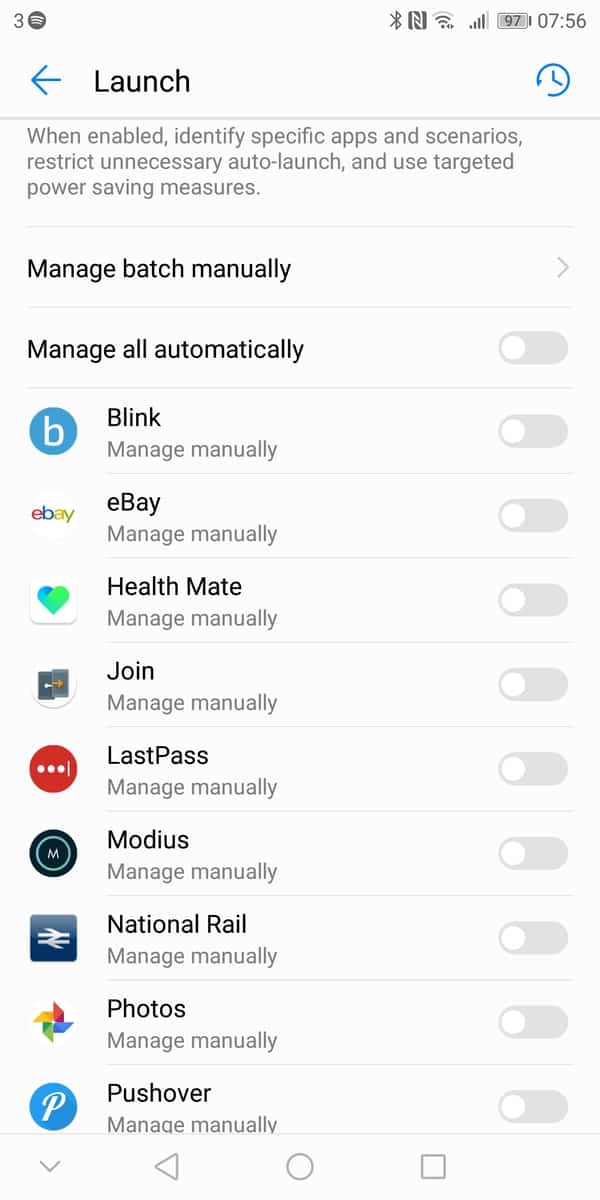Switch on the eBay toggle
Image resolution: width=600 pixels, height=1200 pixels.
pos(533,516)
